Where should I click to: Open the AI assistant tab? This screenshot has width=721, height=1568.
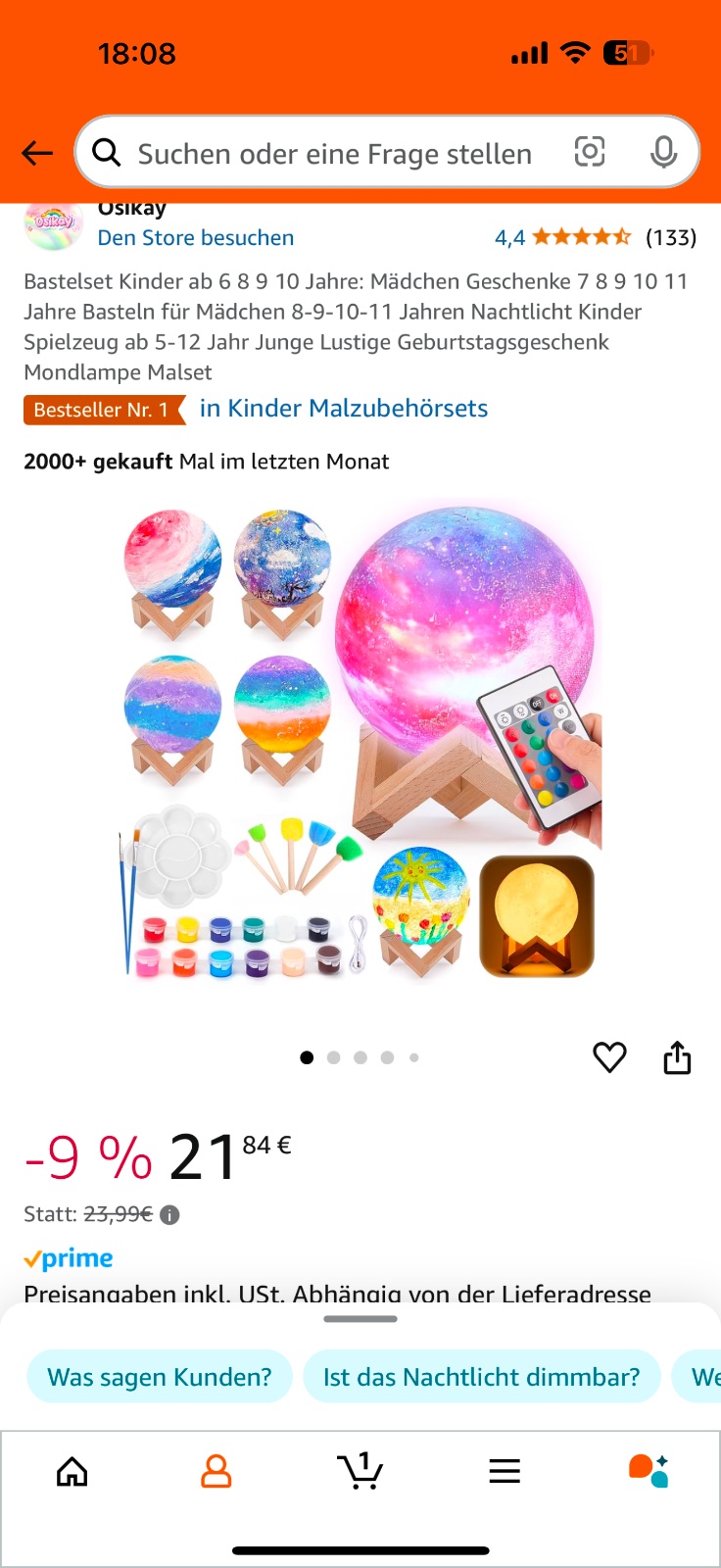click(x=649, y=1471)
